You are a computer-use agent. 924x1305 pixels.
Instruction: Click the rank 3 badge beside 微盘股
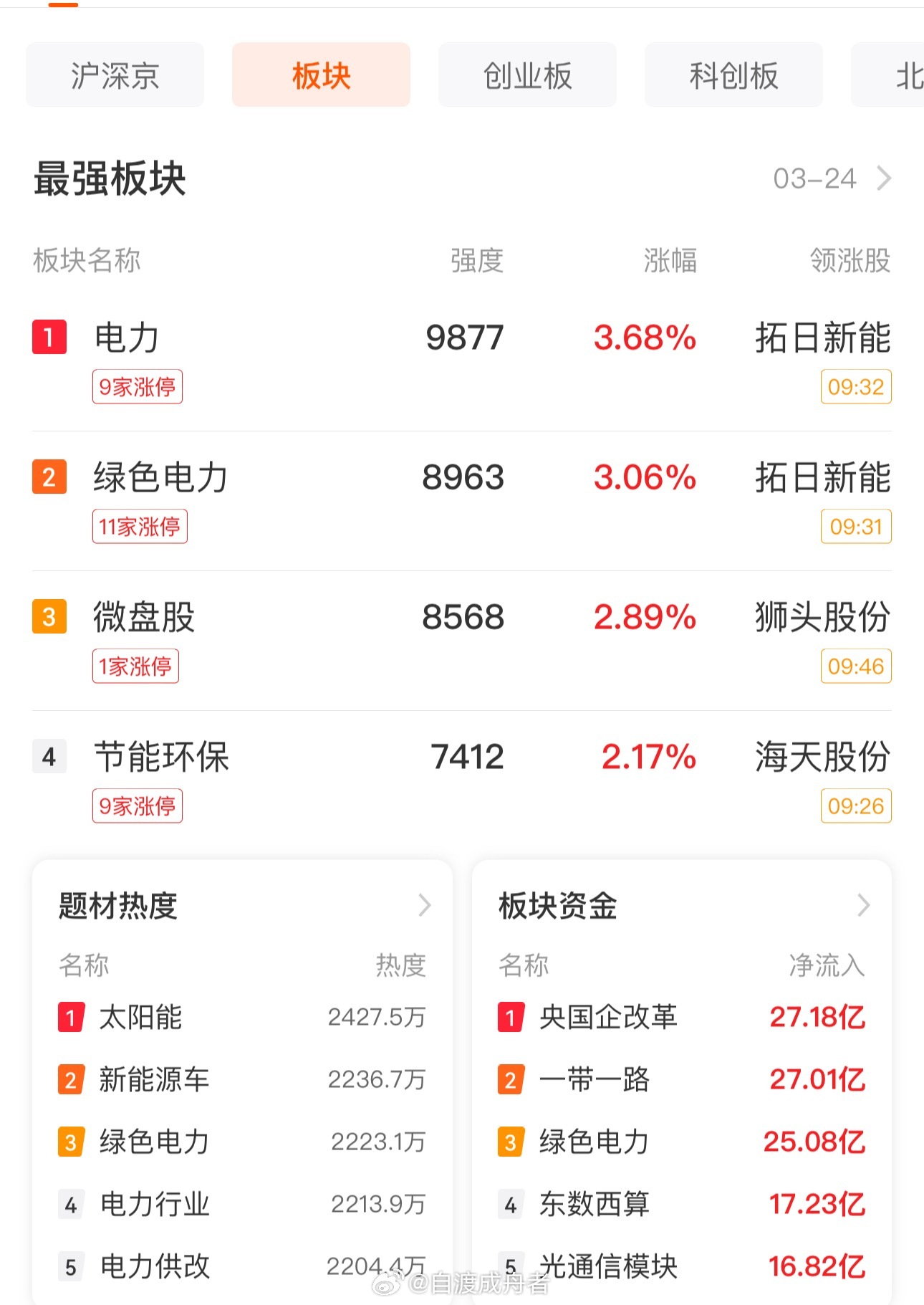[49, 615]
